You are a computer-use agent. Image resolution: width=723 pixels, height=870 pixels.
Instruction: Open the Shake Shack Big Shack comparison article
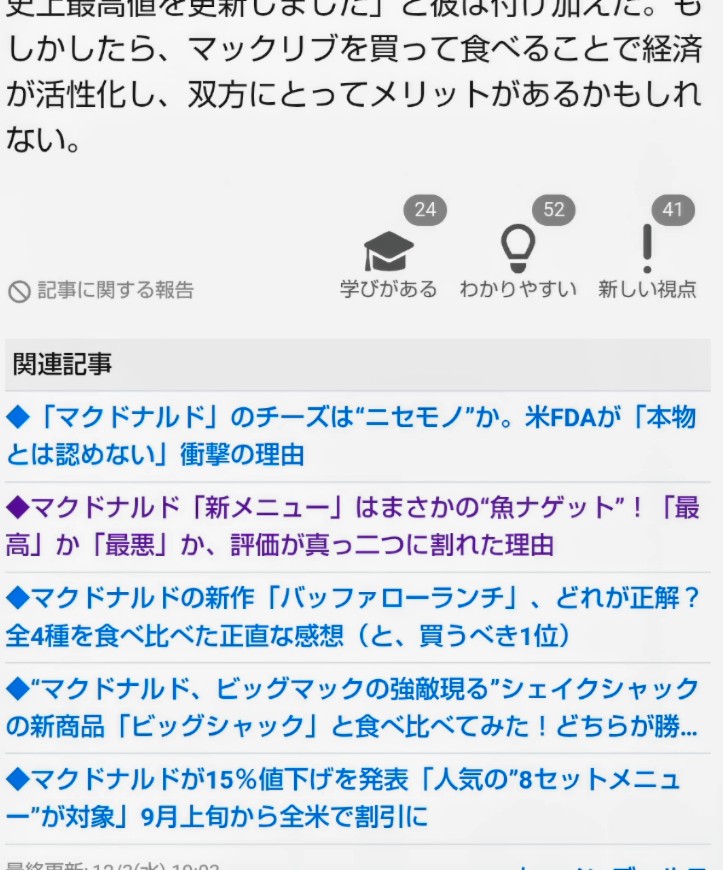click(351, 706)
